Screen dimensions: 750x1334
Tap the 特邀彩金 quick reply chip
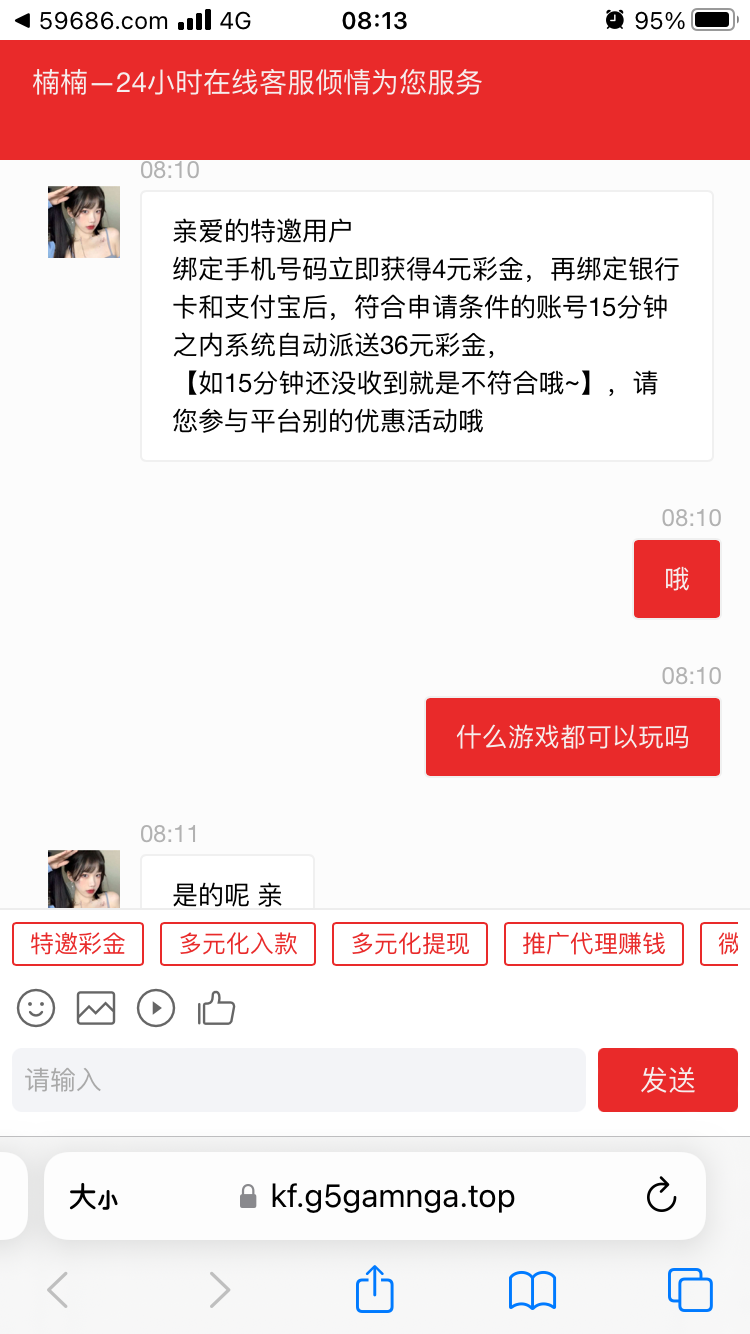[x=78, y=944]
